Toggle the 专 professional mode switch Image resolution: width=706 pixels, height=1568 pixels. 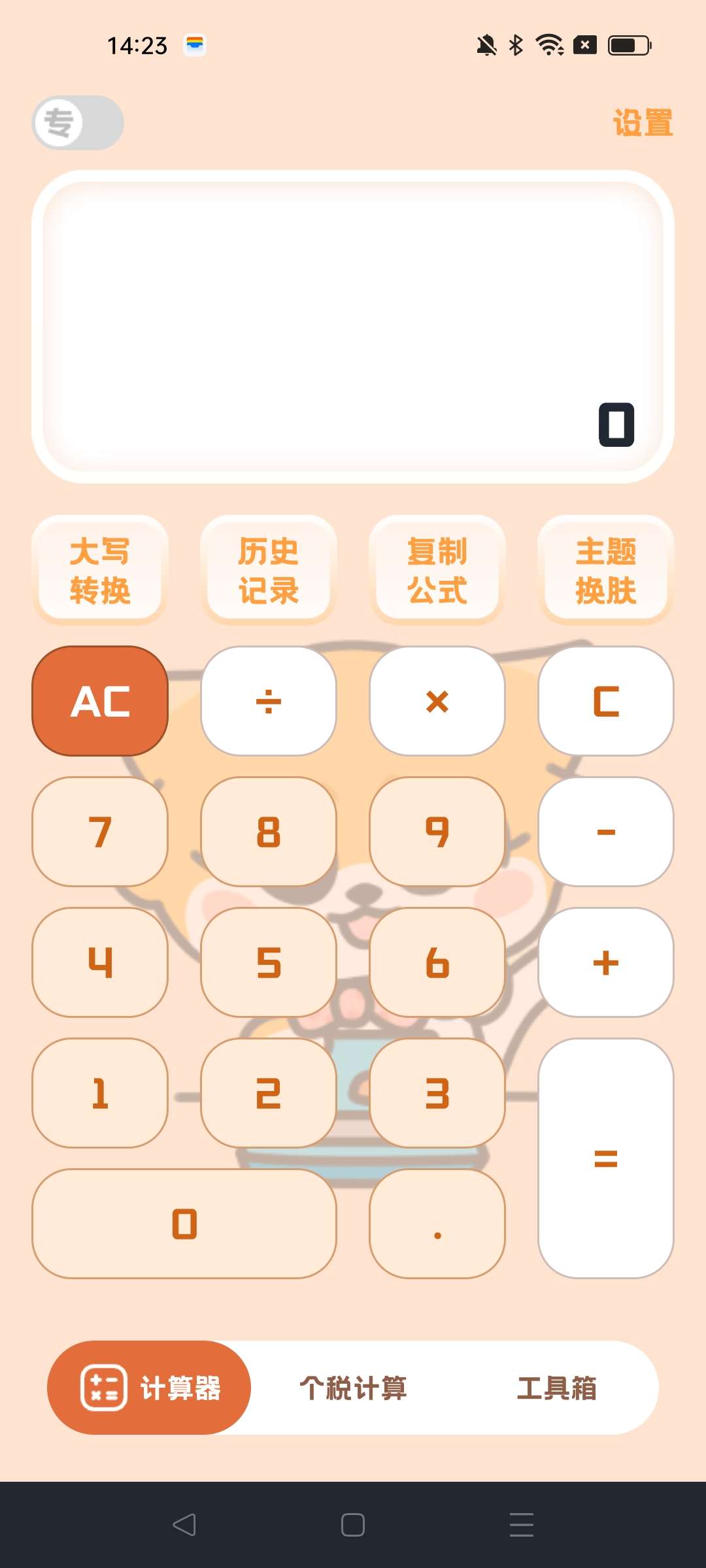(x=78, y=123)
